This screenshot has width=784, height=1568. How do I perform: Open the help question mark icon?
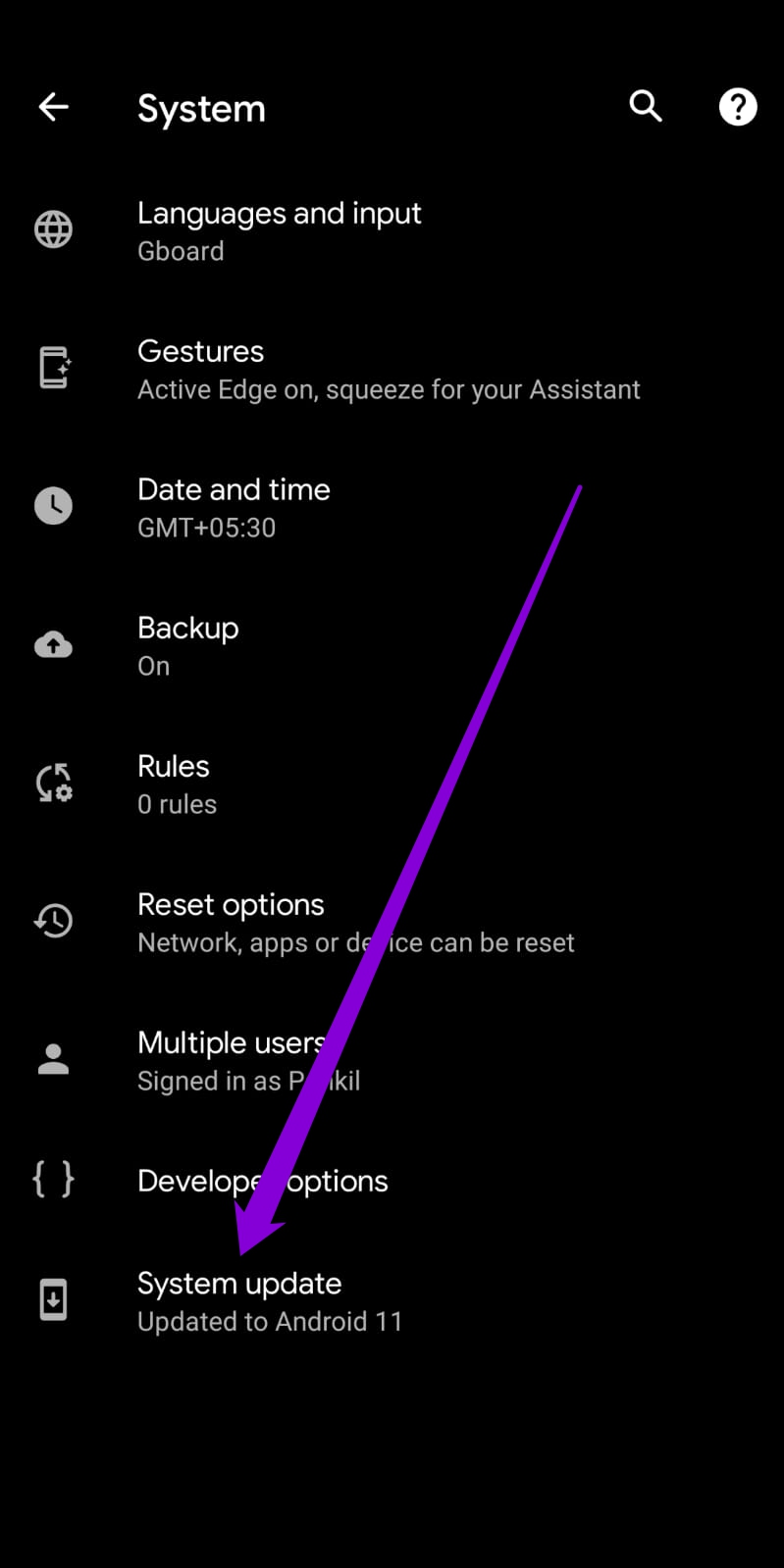tap(737, 106)
